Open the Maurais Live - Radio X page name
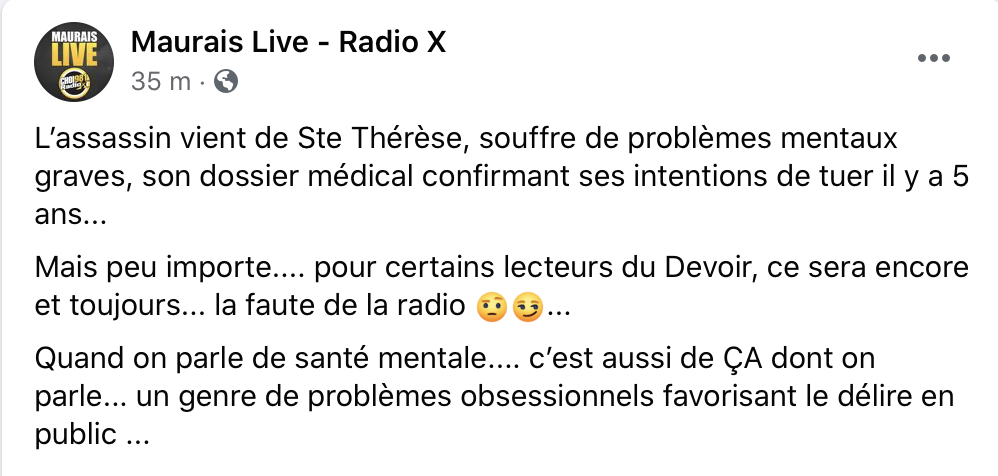998x476 pixels. coord(288,43)
